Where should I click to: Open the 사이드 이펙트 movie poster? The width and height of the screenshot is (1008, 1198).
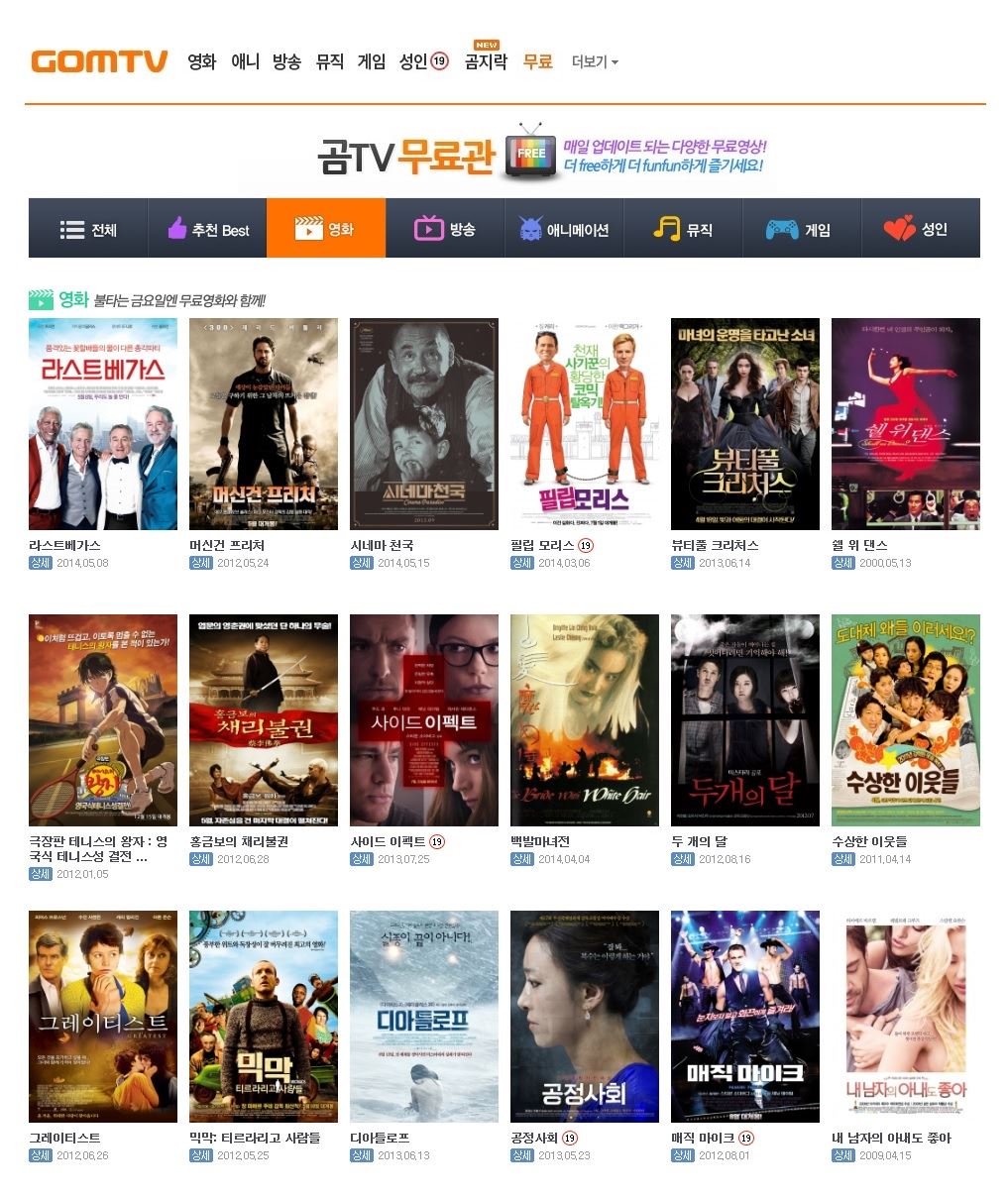click(x=424, y=720)
